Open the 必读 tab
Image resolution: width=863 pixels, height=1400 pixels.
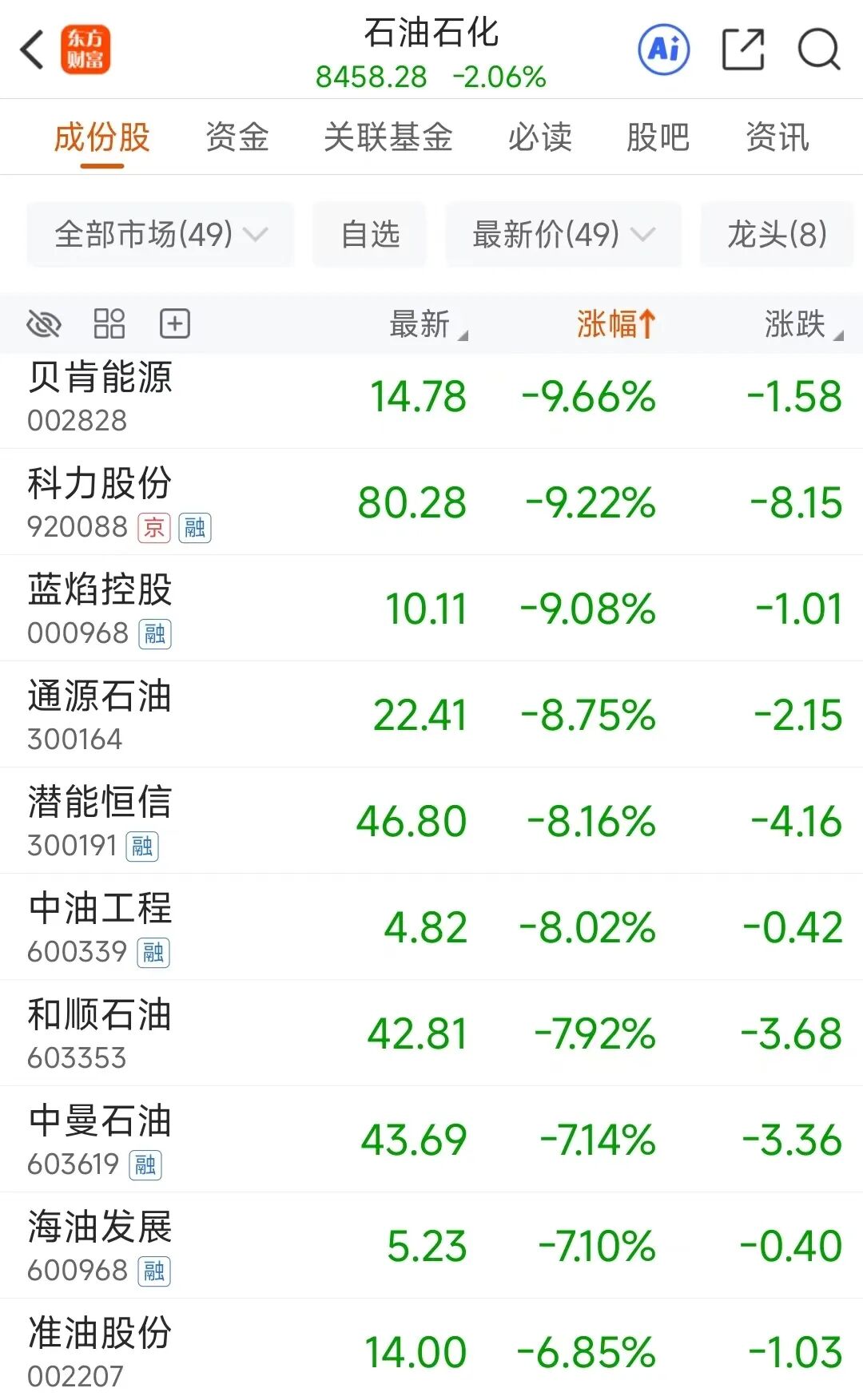pos(539,137)
